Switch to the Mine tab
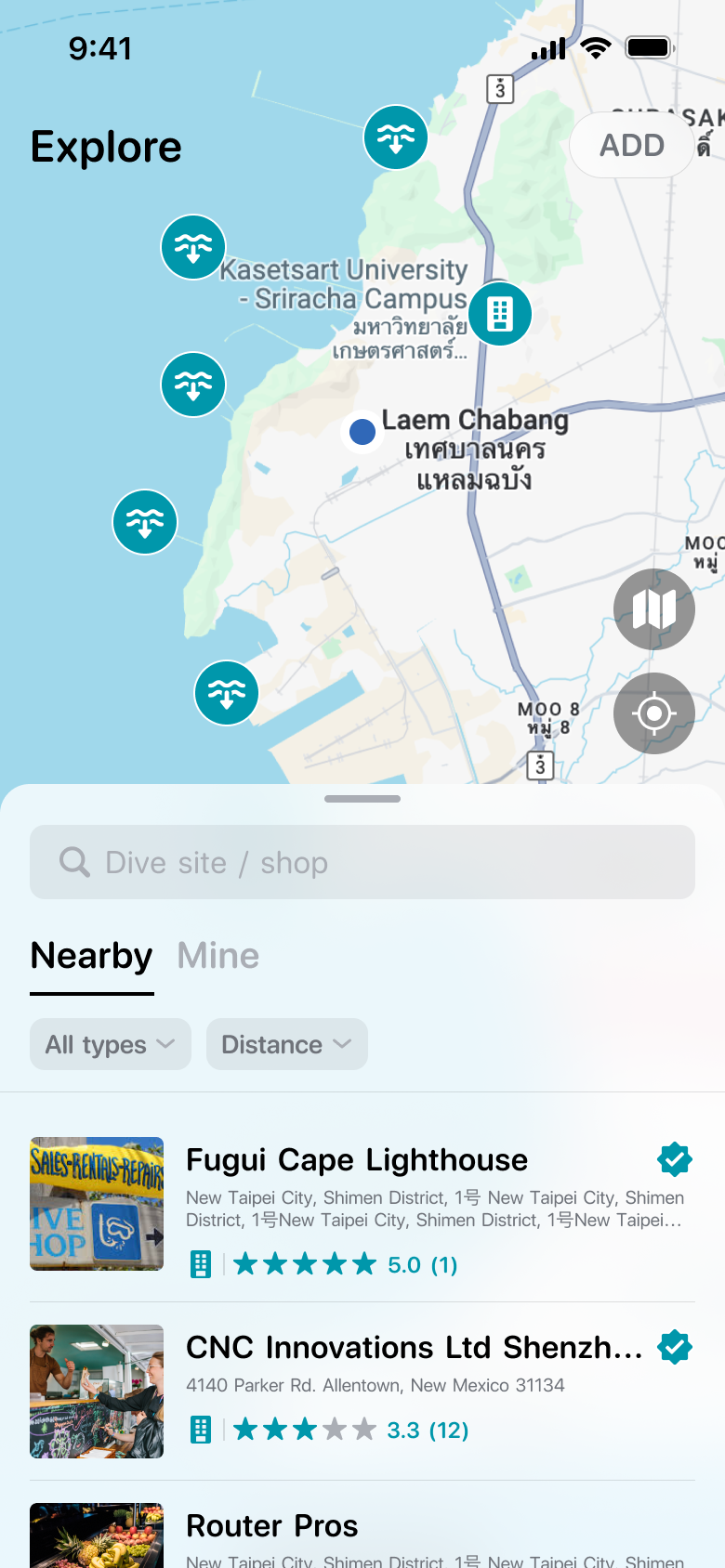 [217, 955]
